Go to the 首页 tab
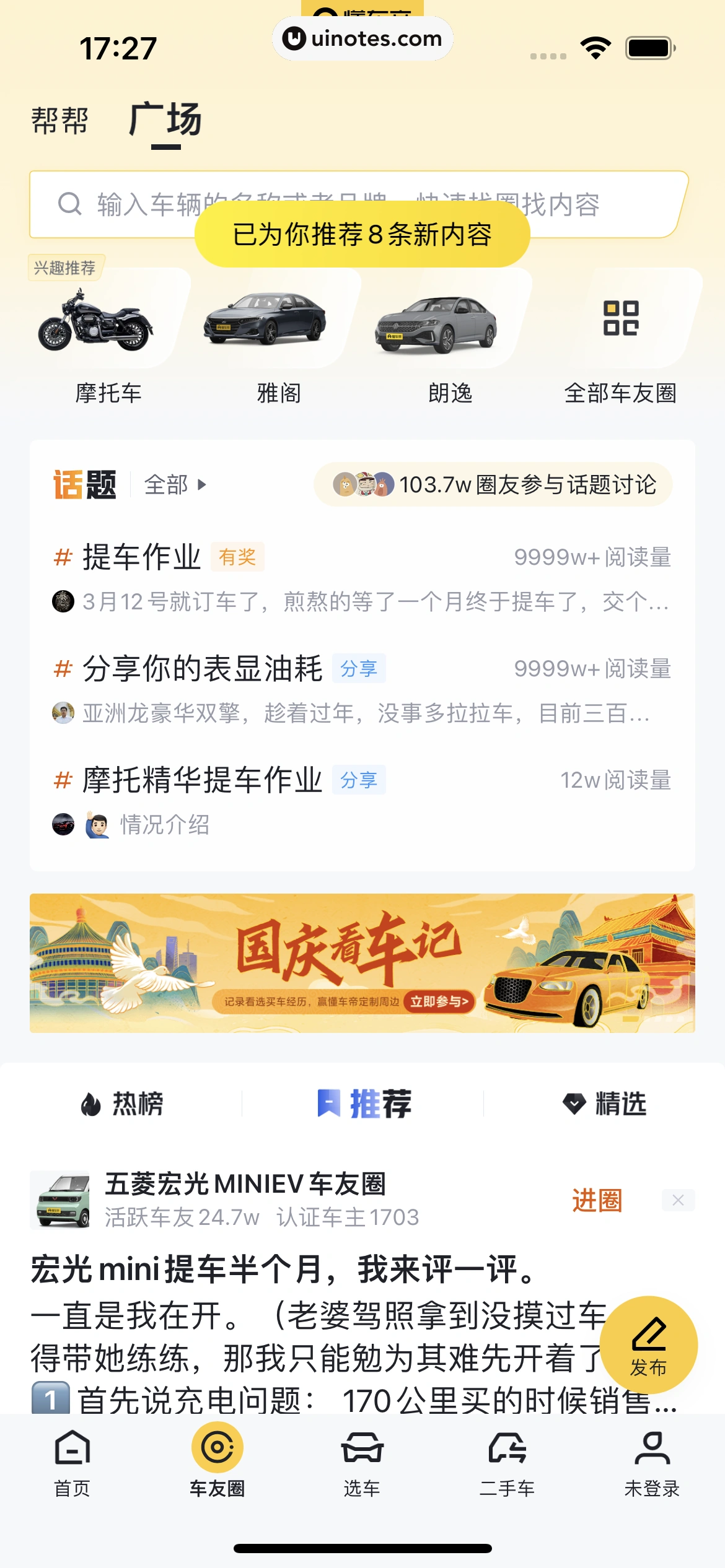 coord(72,1460)
